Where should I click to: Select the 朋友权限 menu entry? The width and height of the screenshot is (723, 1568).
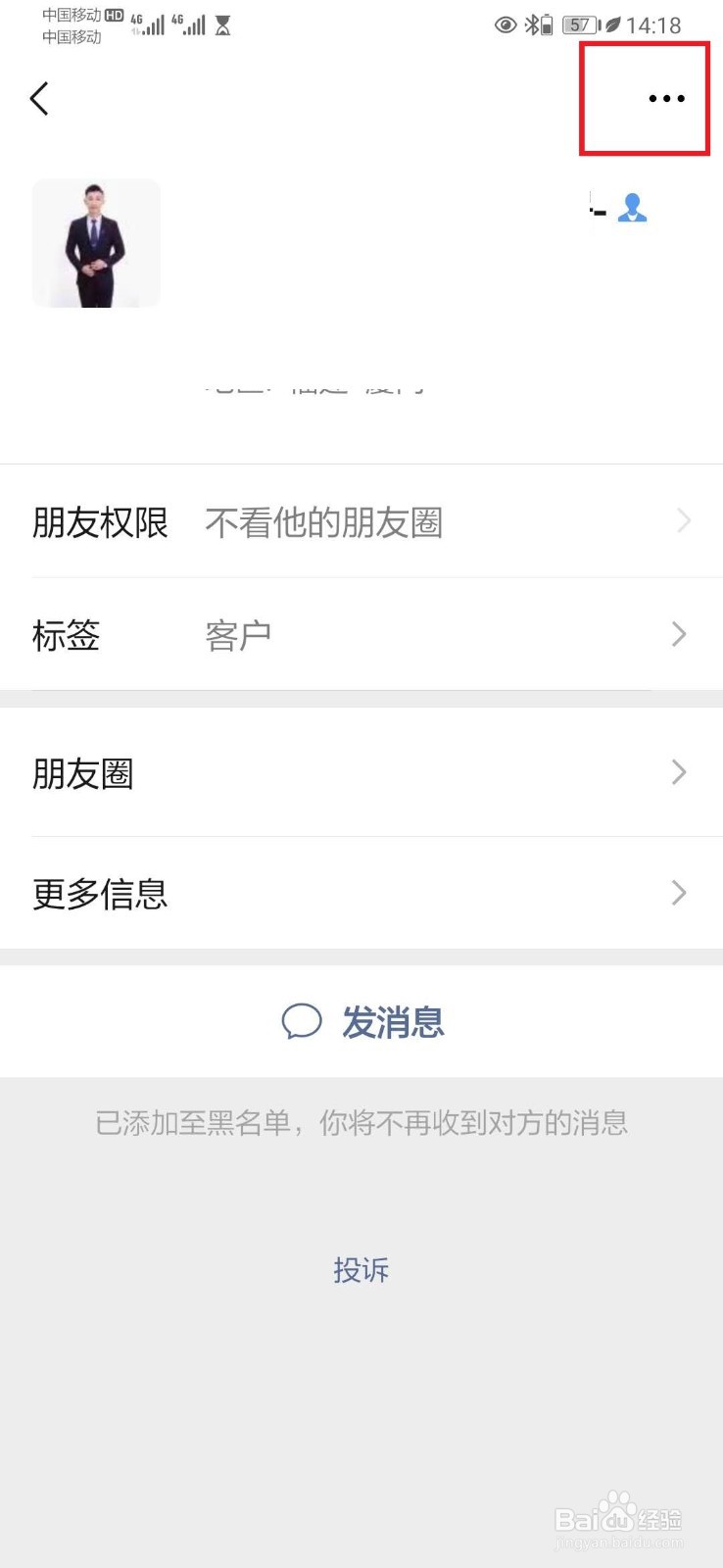101,521
